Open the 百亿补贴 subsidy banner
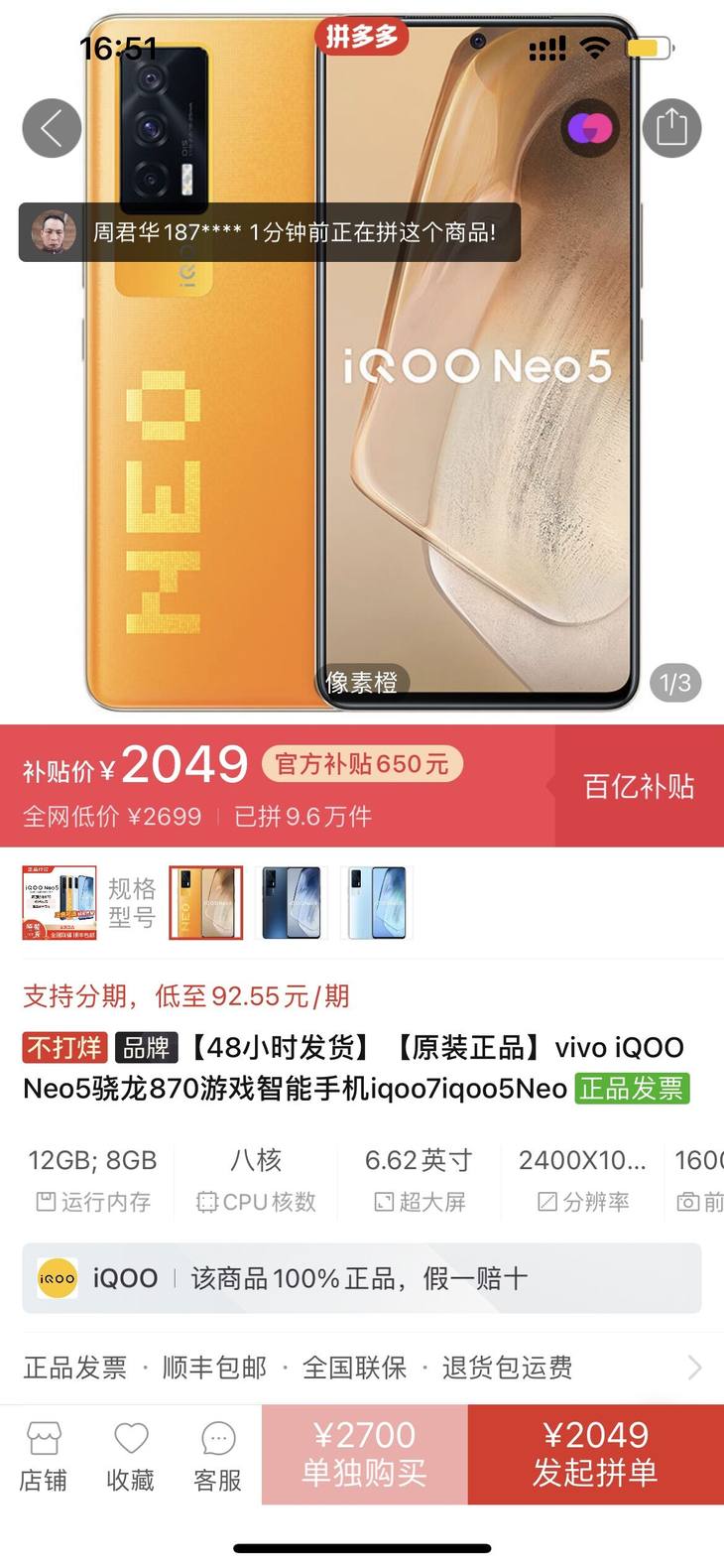This screenshot has width=724, height=1568. pos(638,786)
